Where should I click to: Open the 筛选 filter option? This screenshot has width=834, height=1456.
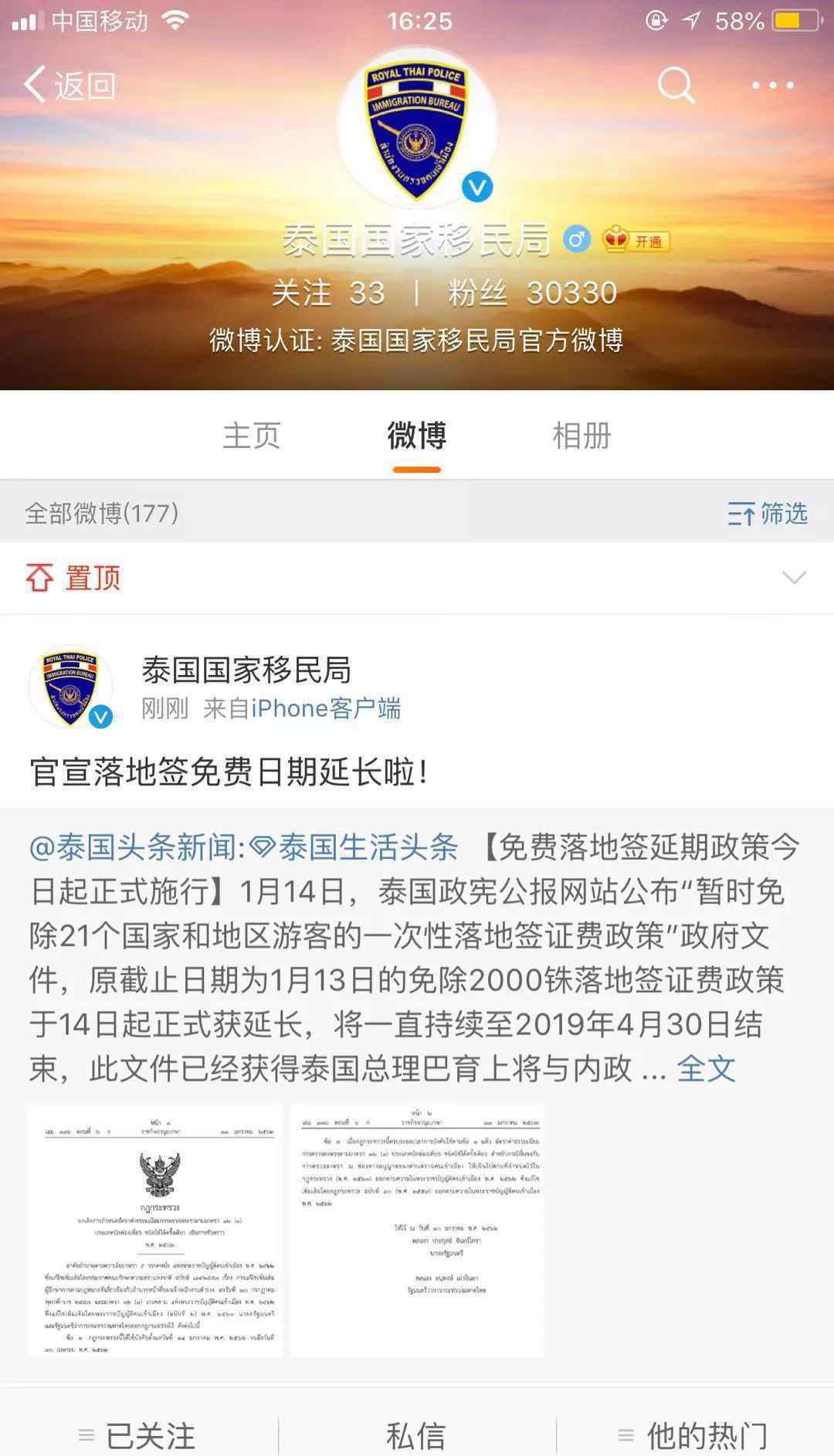[768, 514]
